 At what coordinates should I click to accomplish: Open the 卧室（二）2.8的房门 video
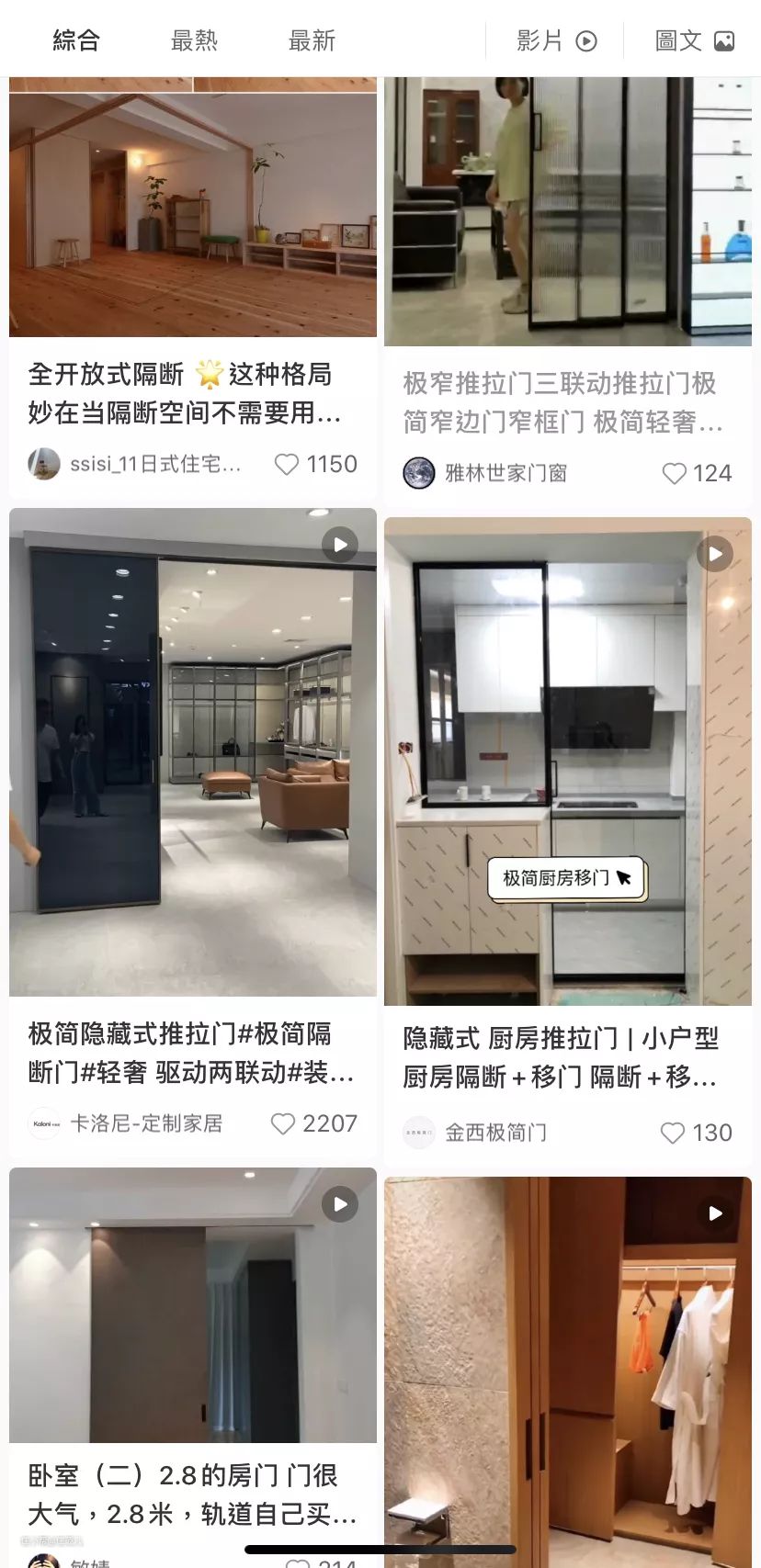[x=193, y=1304]
